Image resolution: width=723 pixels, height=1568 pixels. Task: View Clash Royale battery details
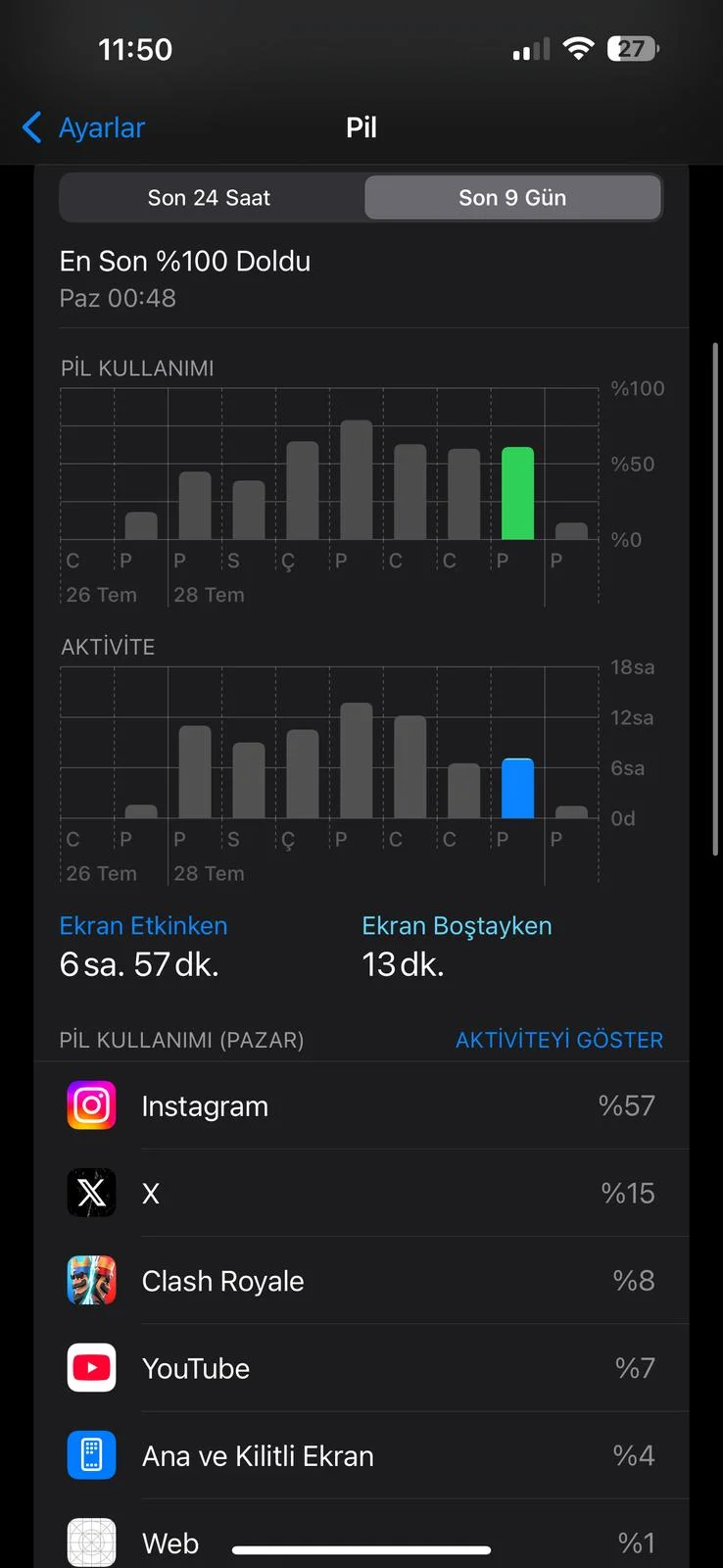[361, 1281]
